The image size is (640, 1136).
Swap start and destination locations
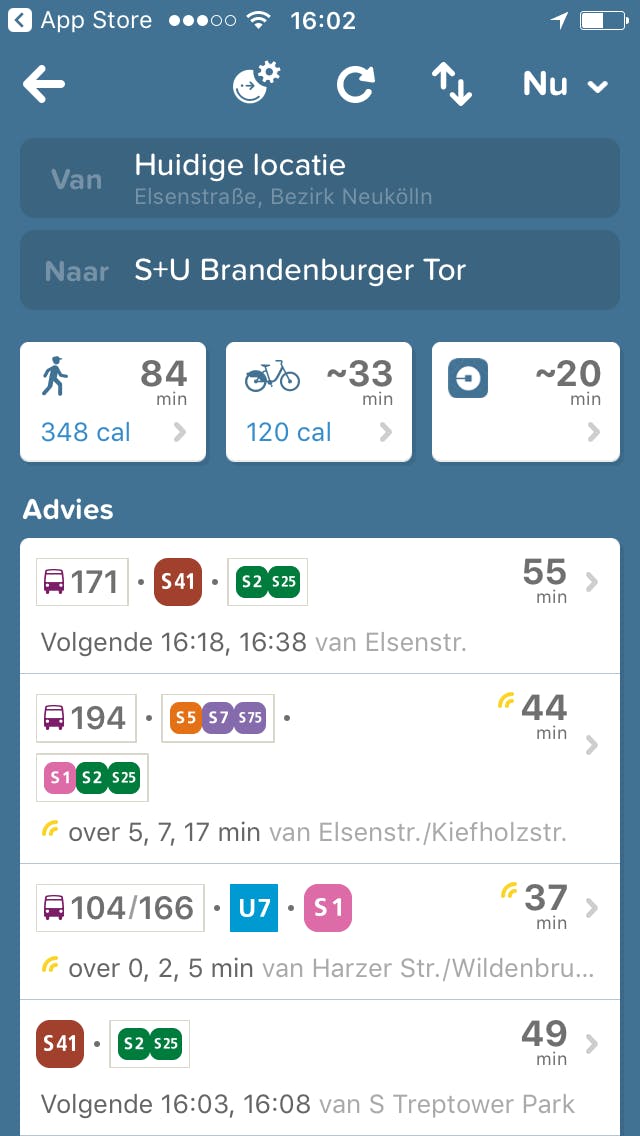coord(451,85)
